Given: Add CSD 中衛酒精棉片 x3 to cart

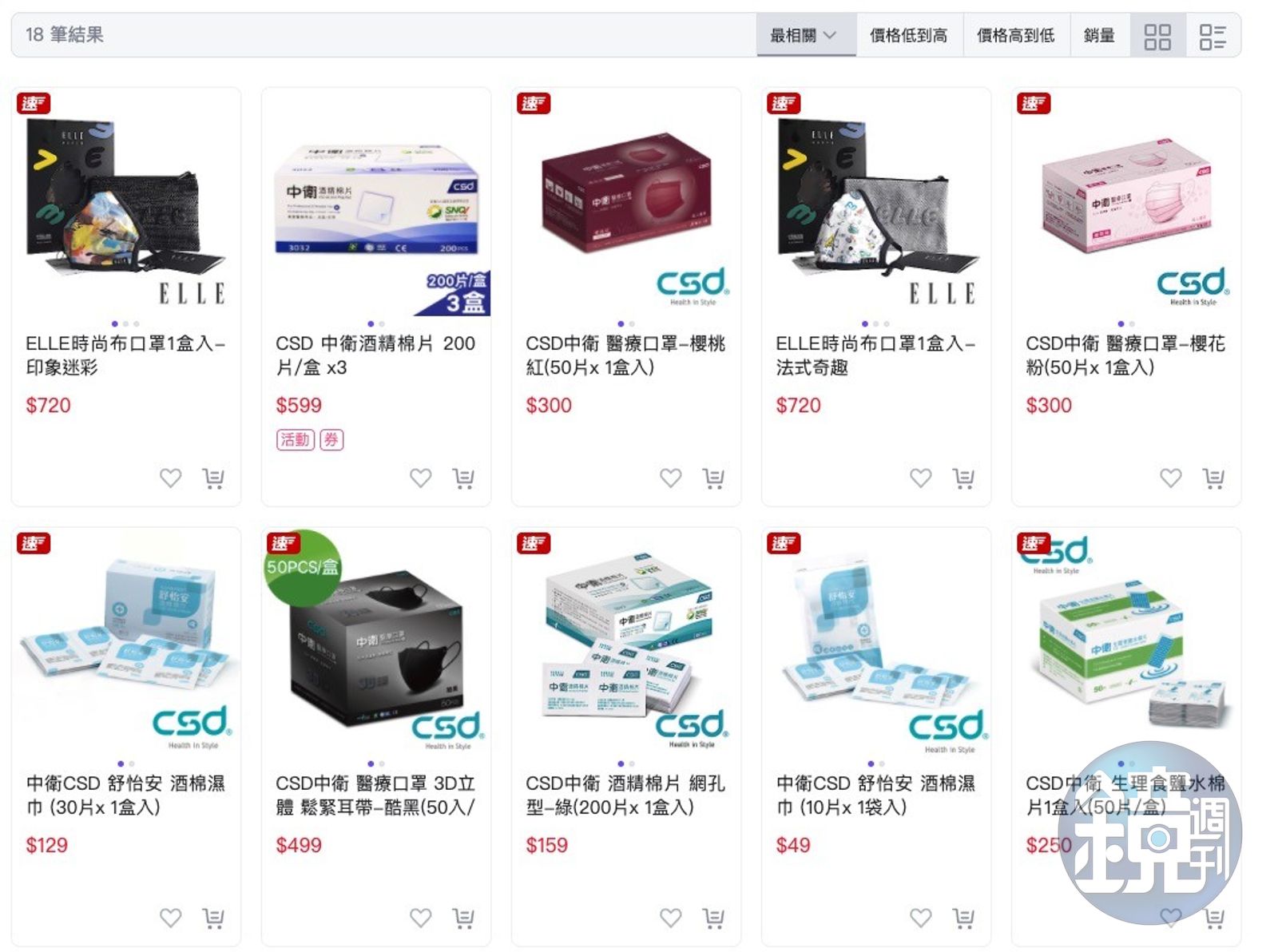Looking at the screenshot, I should [463, 478].
